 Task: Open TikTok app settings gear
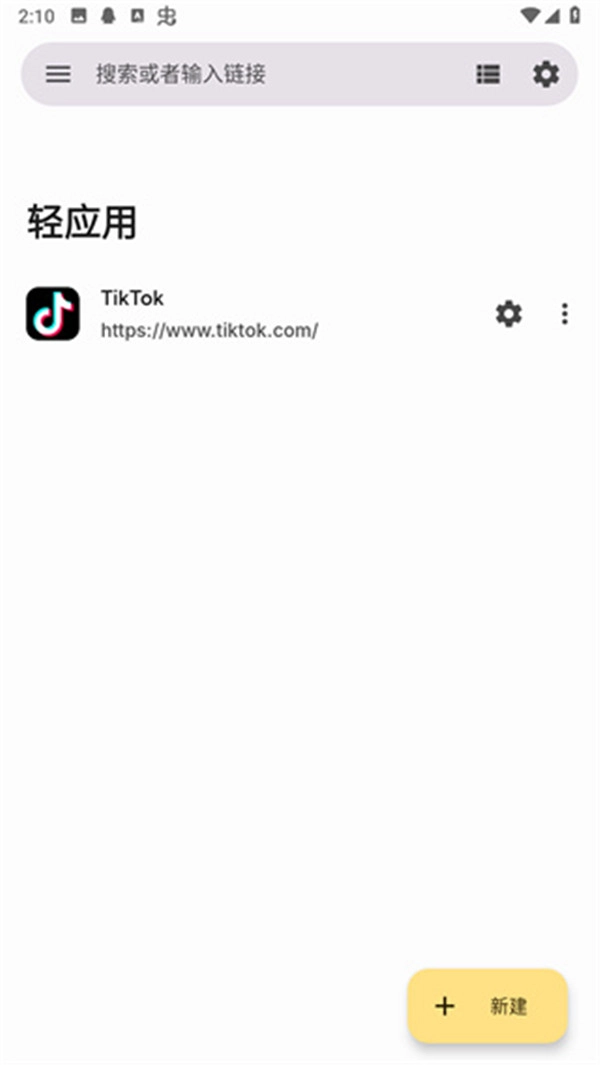point(509,314)
